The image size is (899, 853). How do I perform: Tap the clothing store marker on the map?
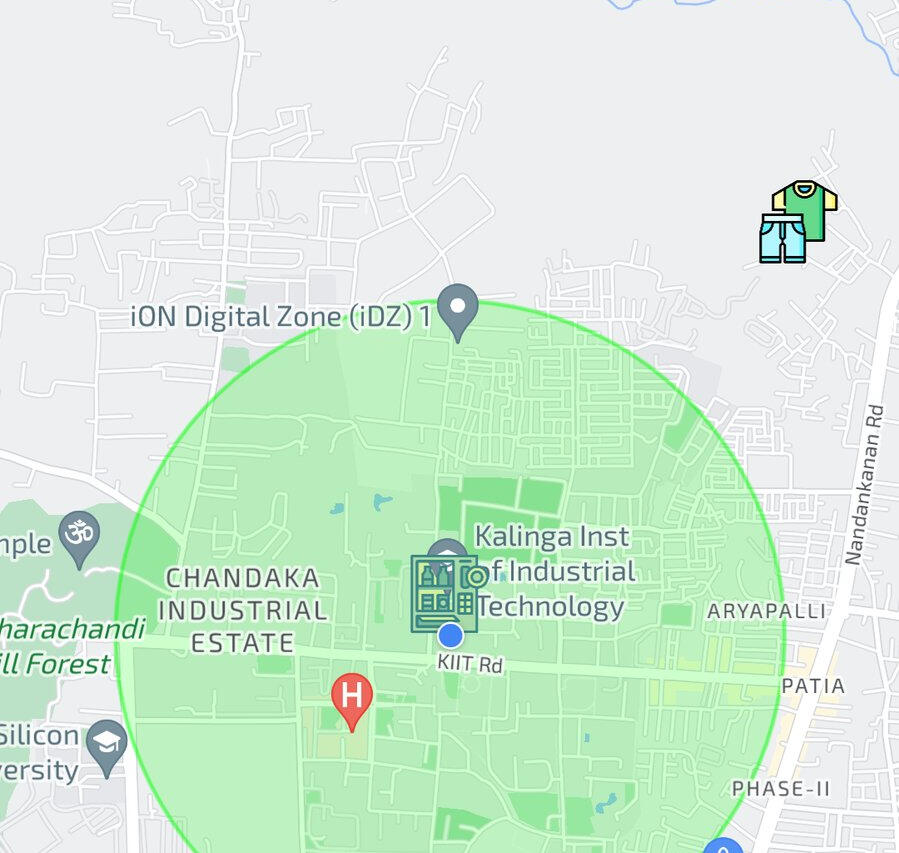pyautogui.click(x=797, y=223)
